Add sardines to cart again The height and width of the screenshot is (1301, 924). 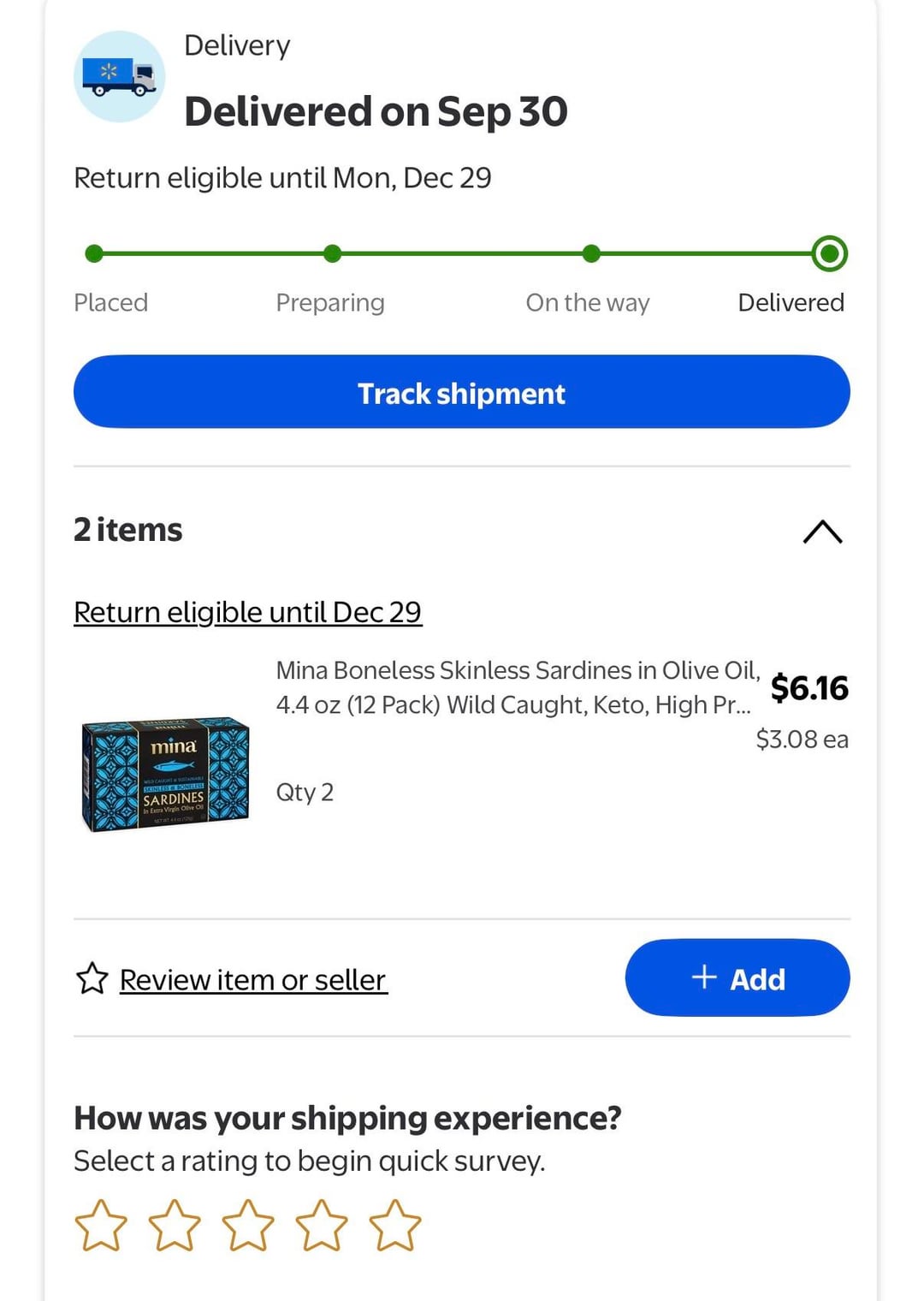coord(737,978)
